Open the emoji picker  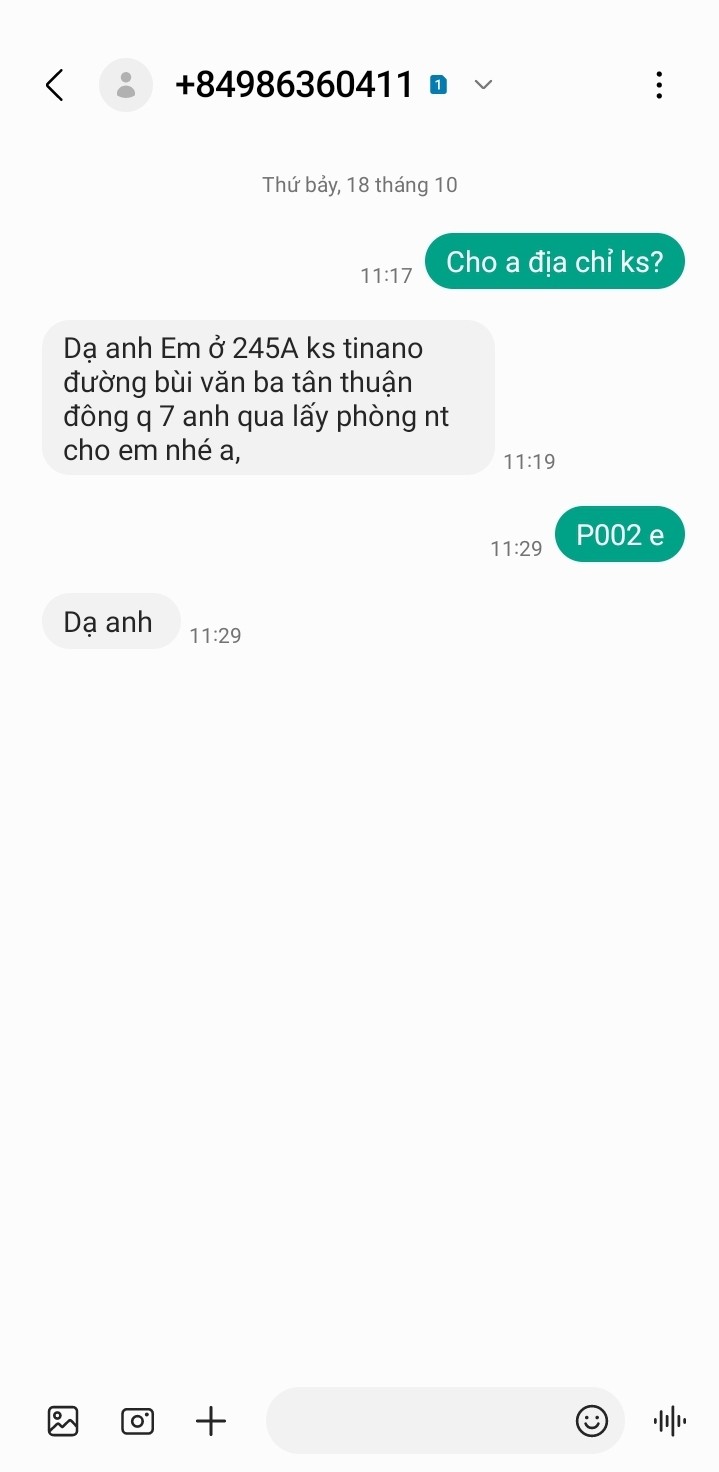(591, 1420)
